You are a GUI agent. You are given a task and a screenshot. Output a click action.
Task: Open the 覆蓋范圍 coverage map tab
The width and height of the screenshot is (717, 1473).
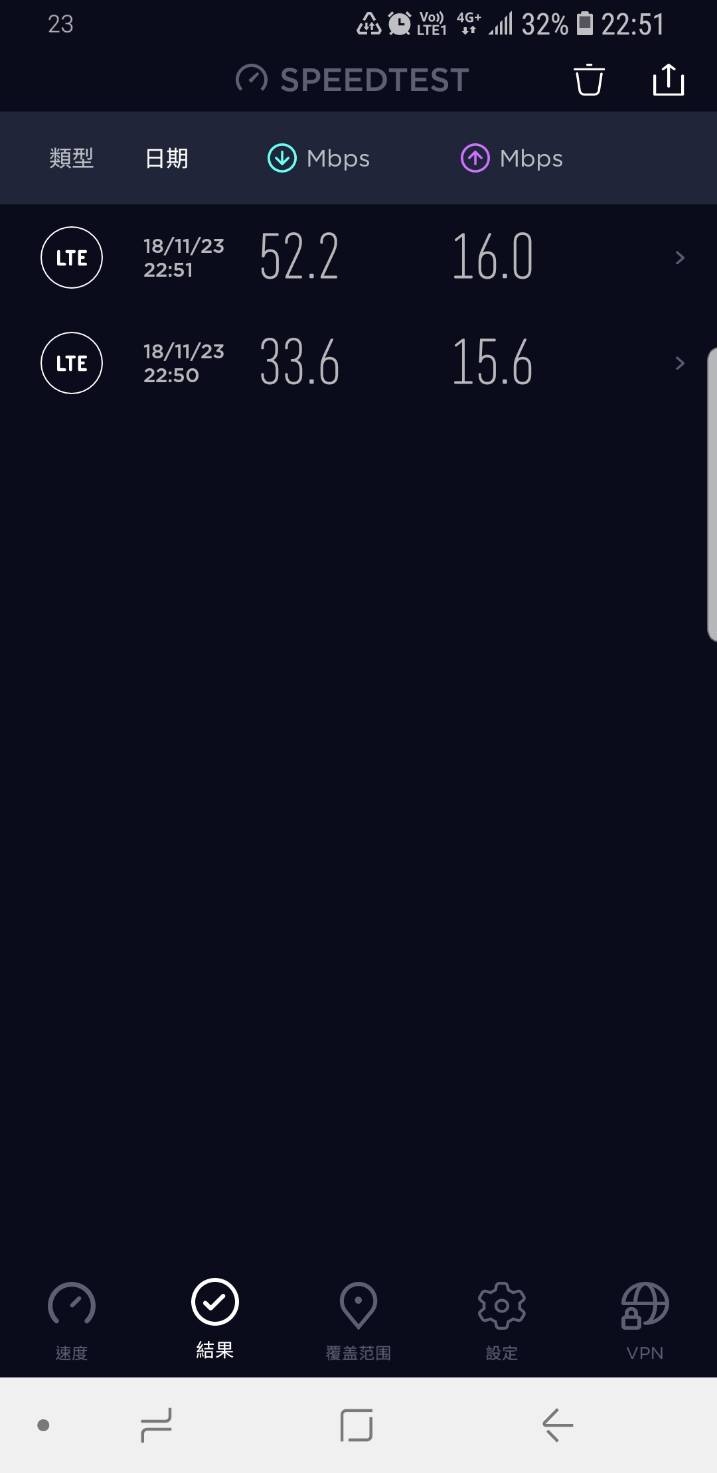click(358, 1321)
